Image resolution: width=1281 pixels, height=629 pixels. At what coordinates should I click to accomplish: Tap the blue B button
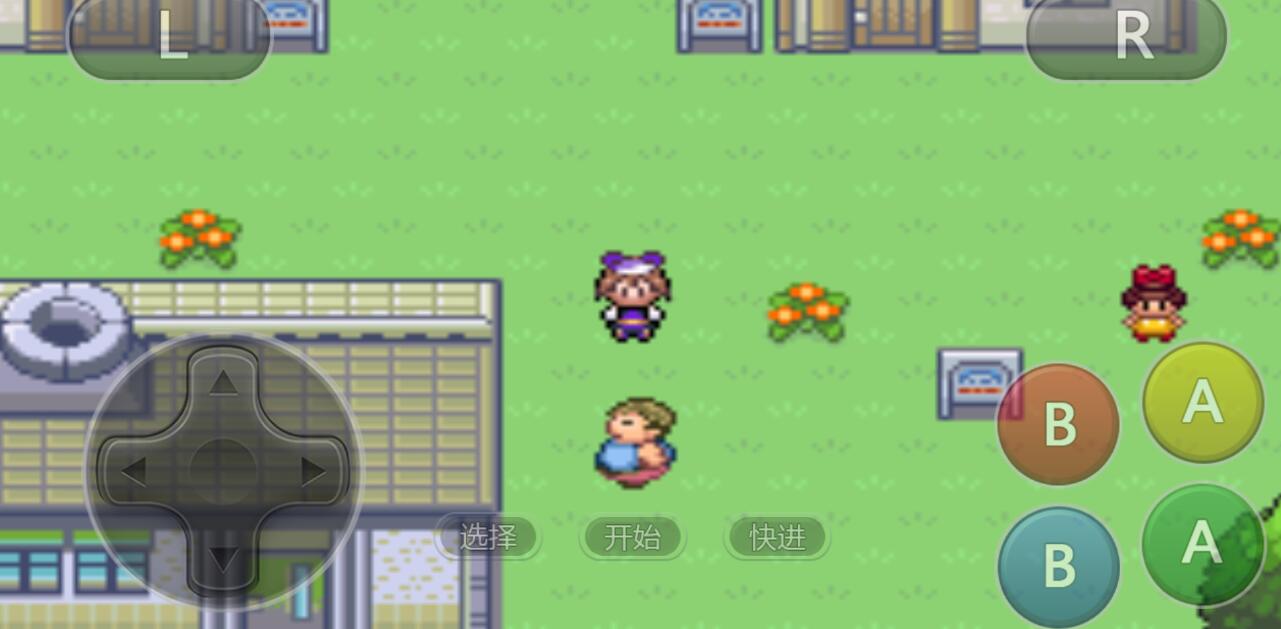1058,566
